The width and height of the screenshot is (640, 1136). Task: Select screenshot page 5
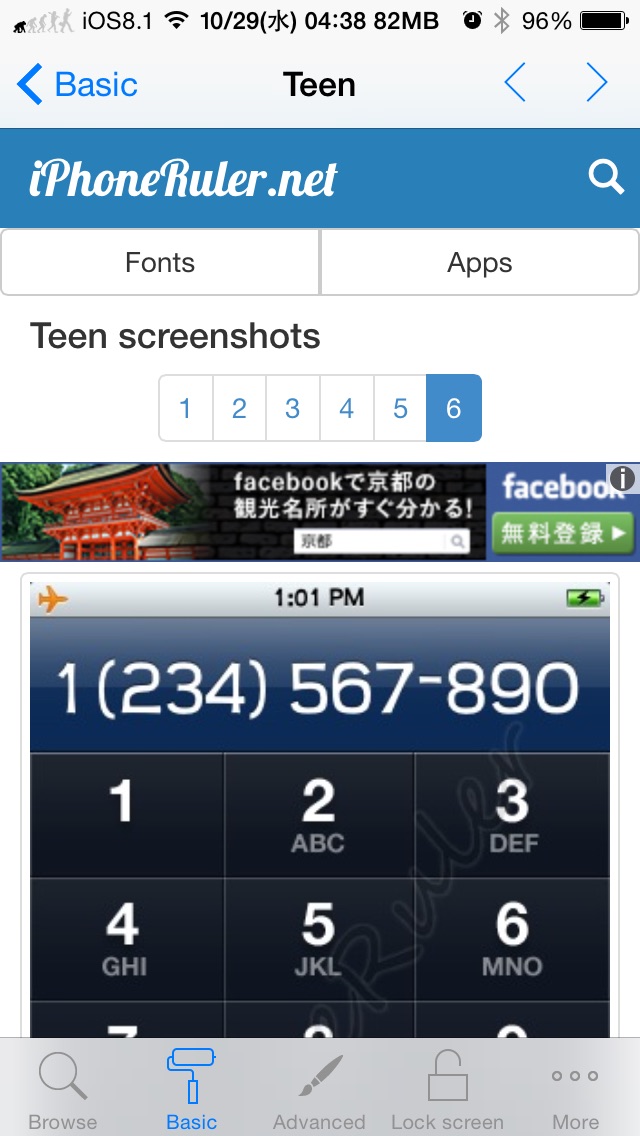400,408
